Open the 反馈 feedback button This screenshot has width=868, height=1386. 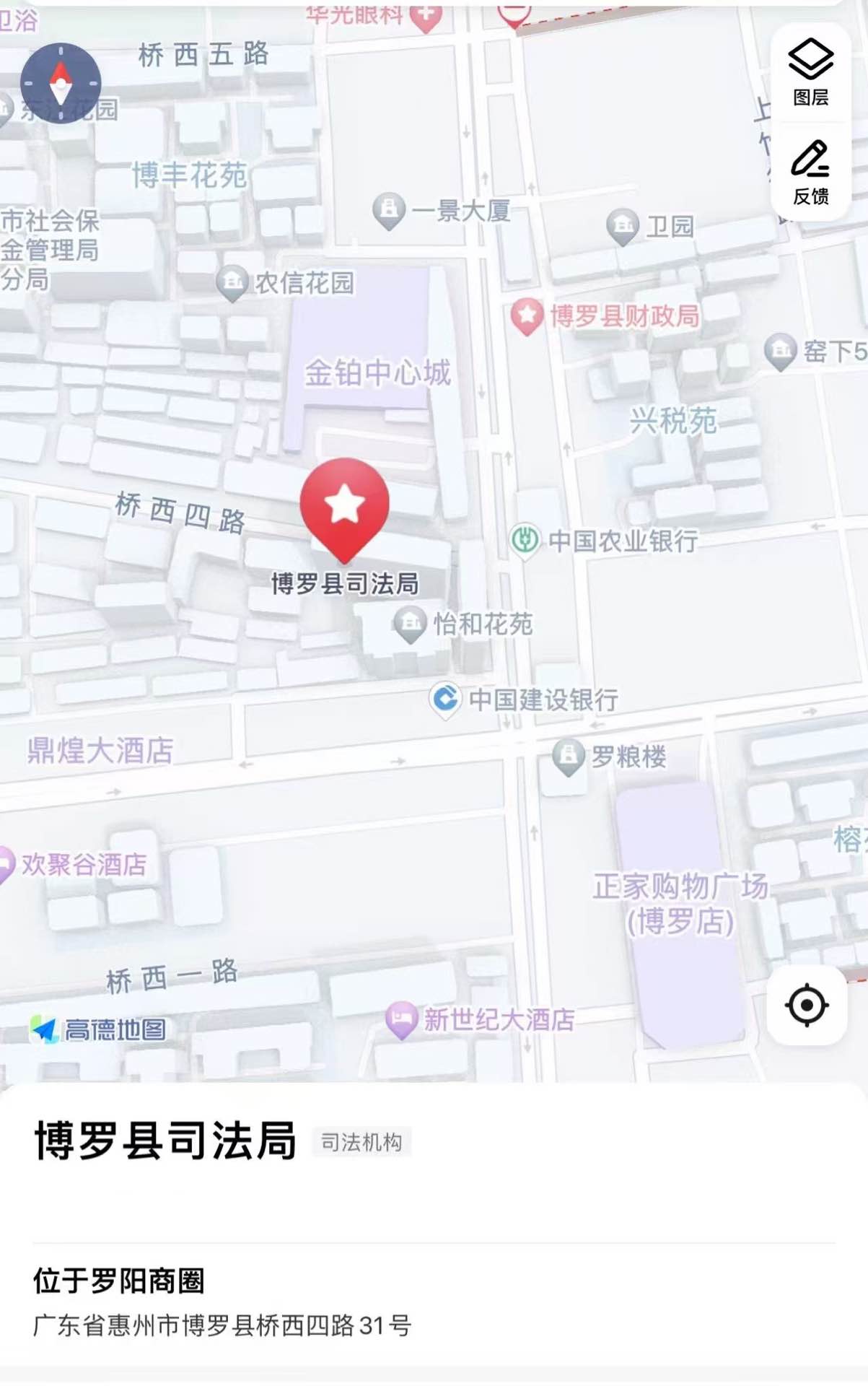click(810, 173)
